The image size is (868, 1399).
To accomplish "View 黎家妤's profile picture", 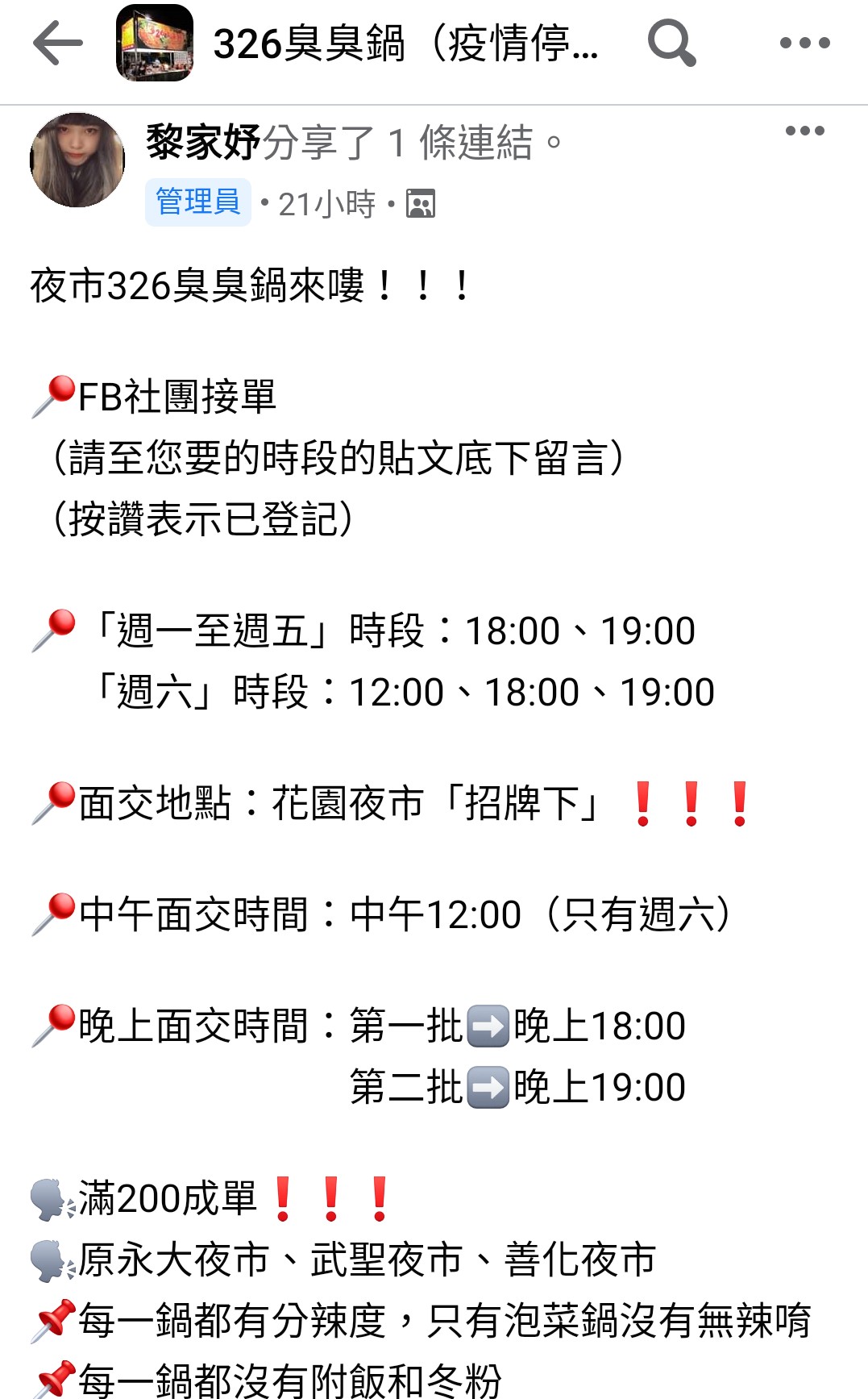I will pyautogui.click(x=77, y=160).
